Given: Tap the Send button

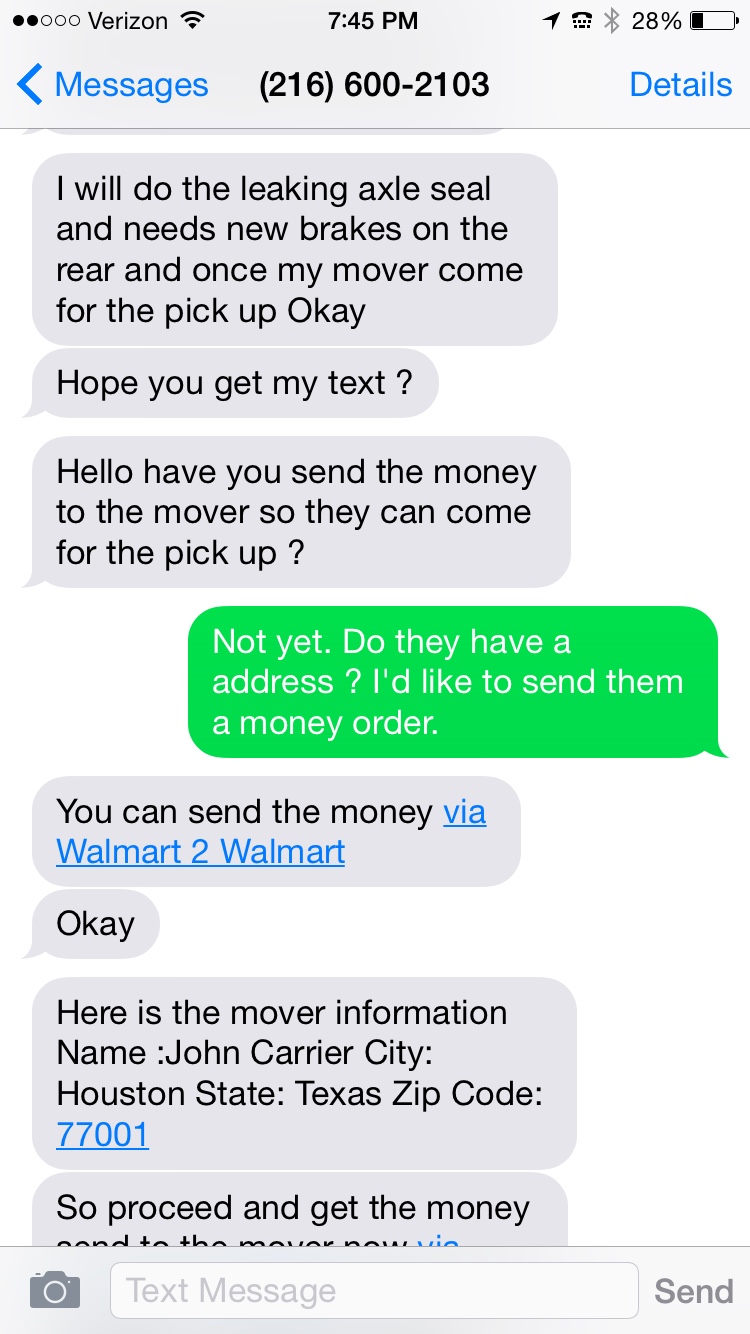Looking at the screenshot, I should 693,1291.
